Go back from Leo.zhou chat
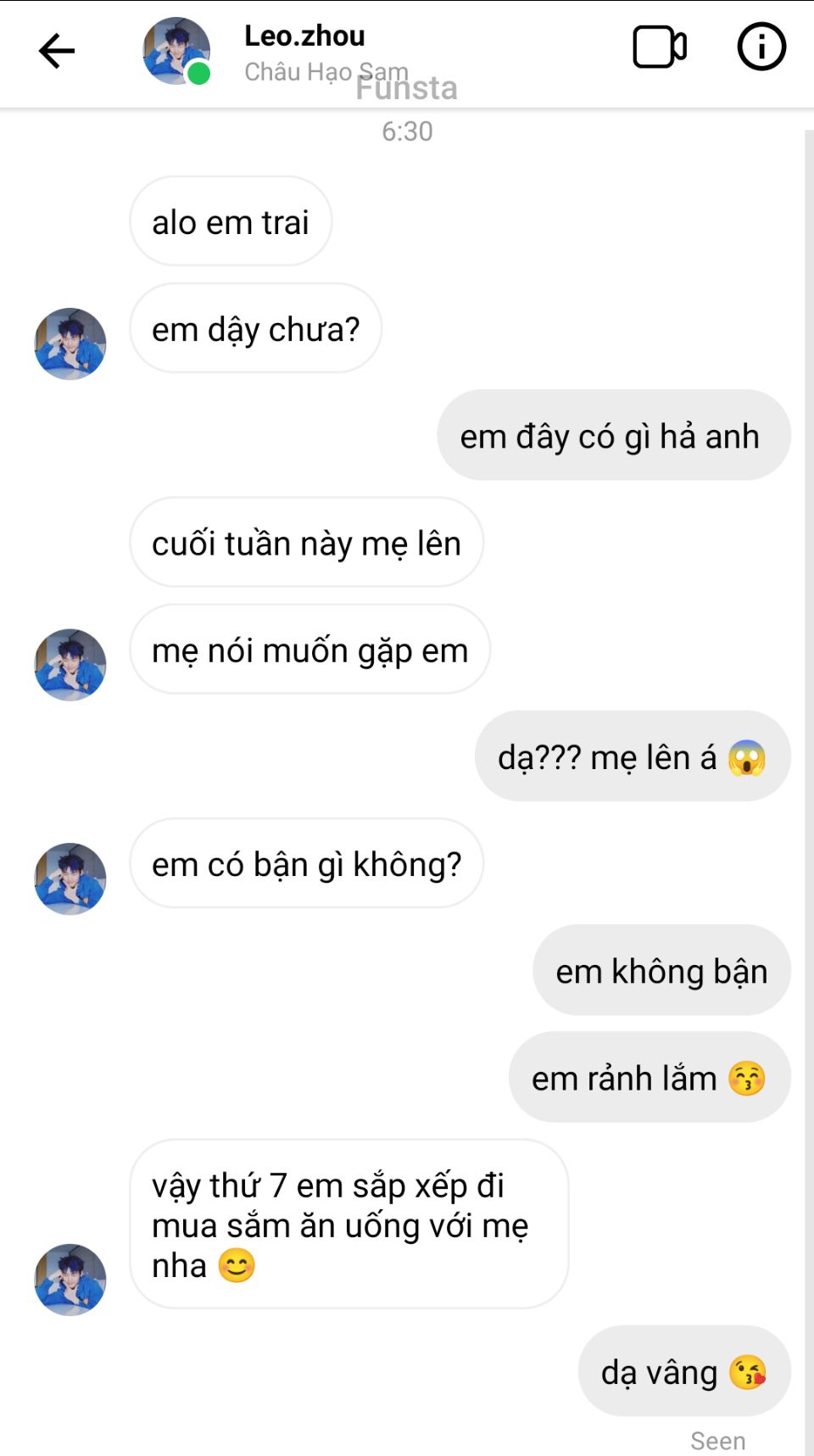The width and height of the screenshot is (814, 1456). 57,51
